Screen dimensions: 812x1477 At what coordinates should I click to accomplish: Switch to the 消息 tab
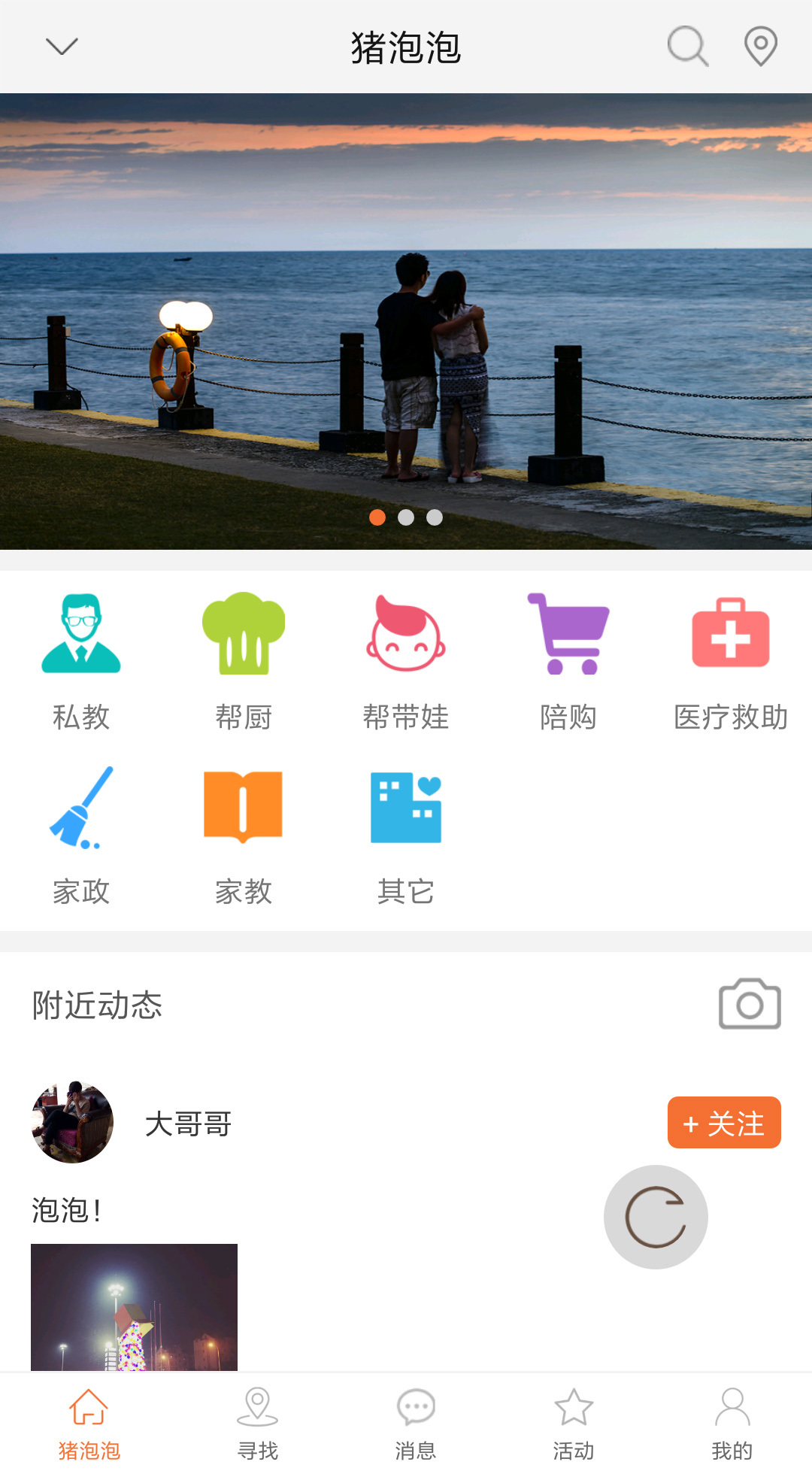(x=416, y=1424)
